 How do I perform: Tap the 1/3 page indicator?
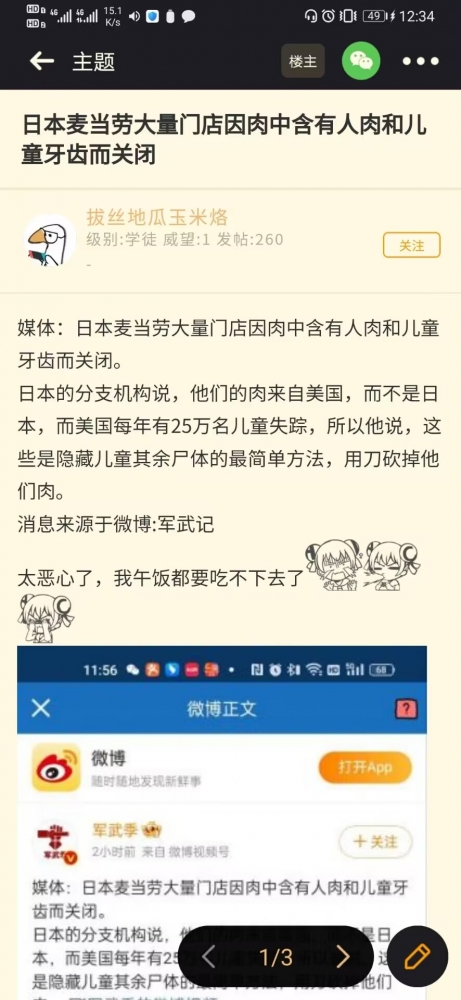click(276, 957)
